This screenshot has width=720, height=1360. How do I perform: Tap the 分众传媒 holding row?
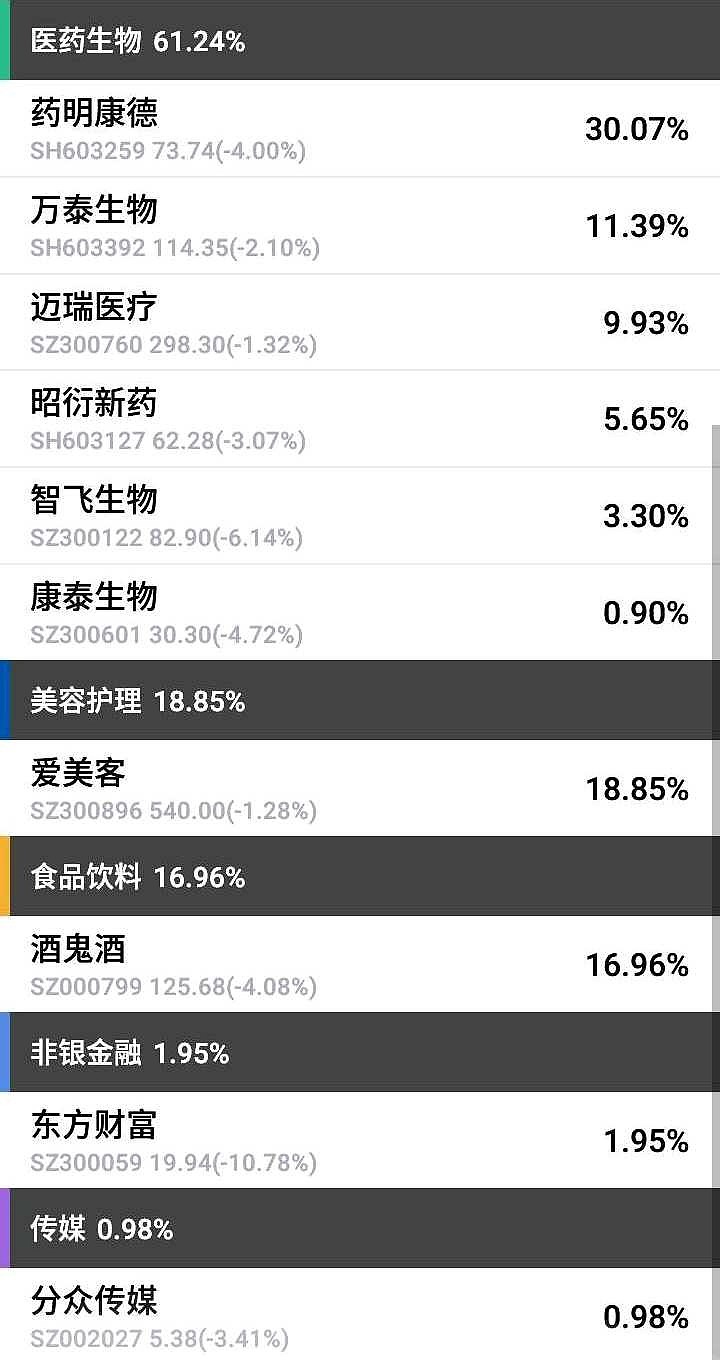tap(360, 1314)
